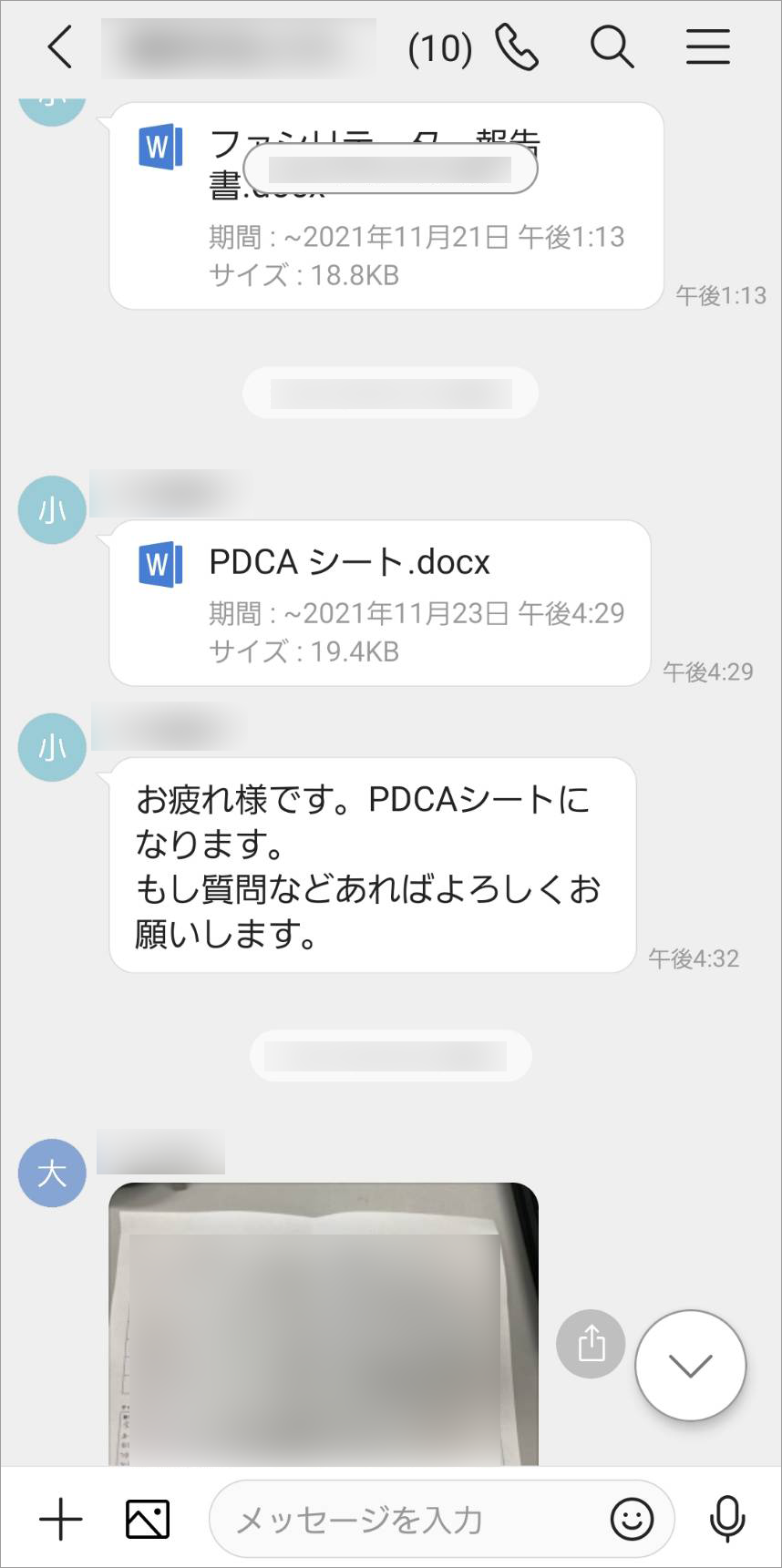
Task: Jump to the latest message
Action: point(690,1365)
